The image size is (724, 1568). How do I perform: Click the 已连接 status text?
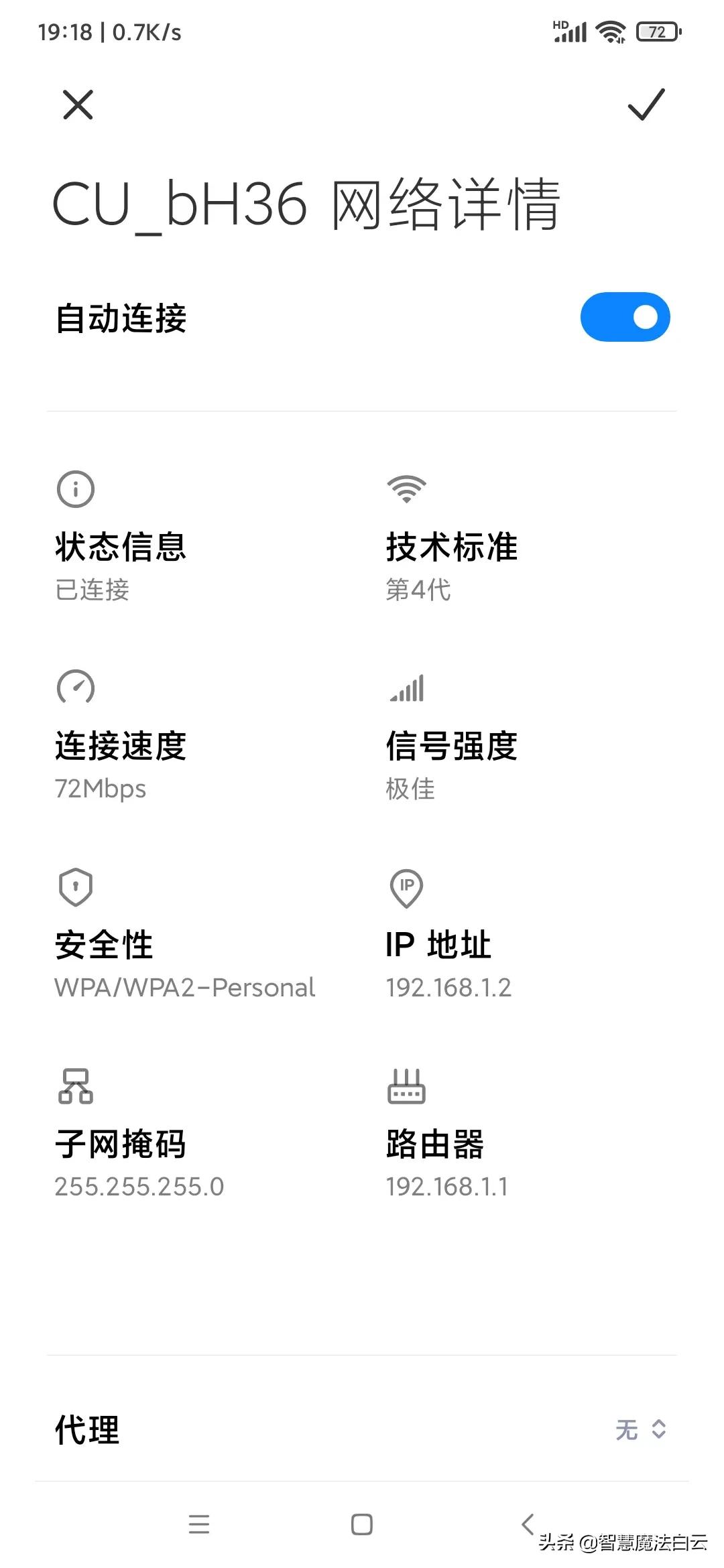(94, 590)
